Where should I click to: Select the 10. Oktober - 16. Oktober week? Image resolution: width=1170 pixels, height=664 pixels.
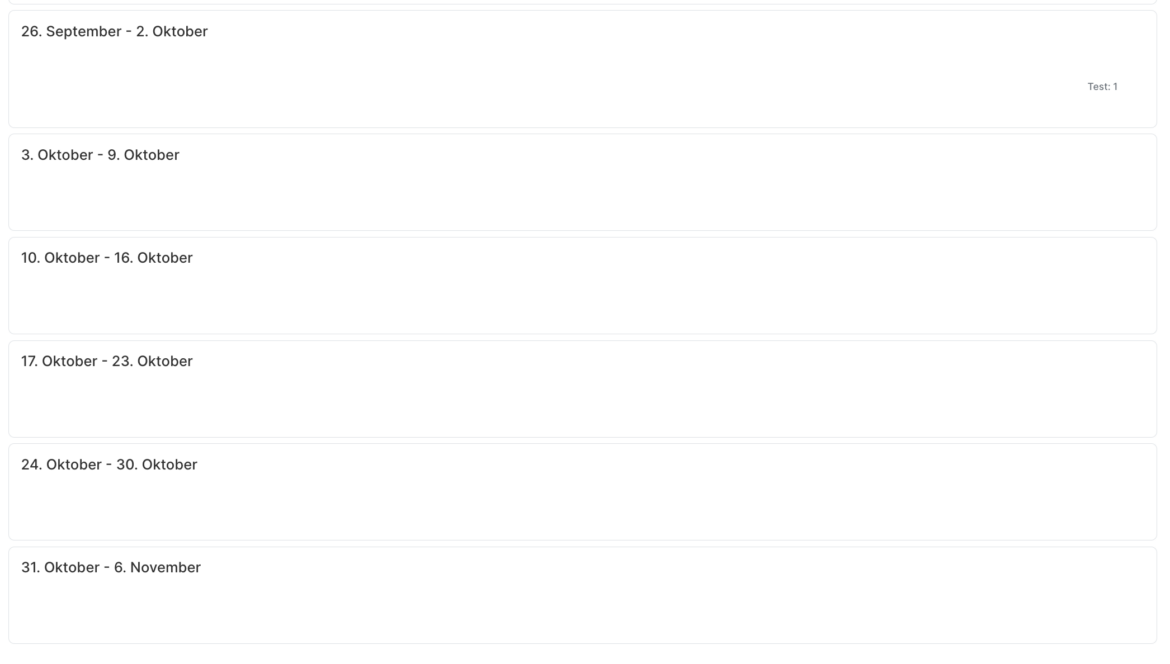(x=582, y=285)
